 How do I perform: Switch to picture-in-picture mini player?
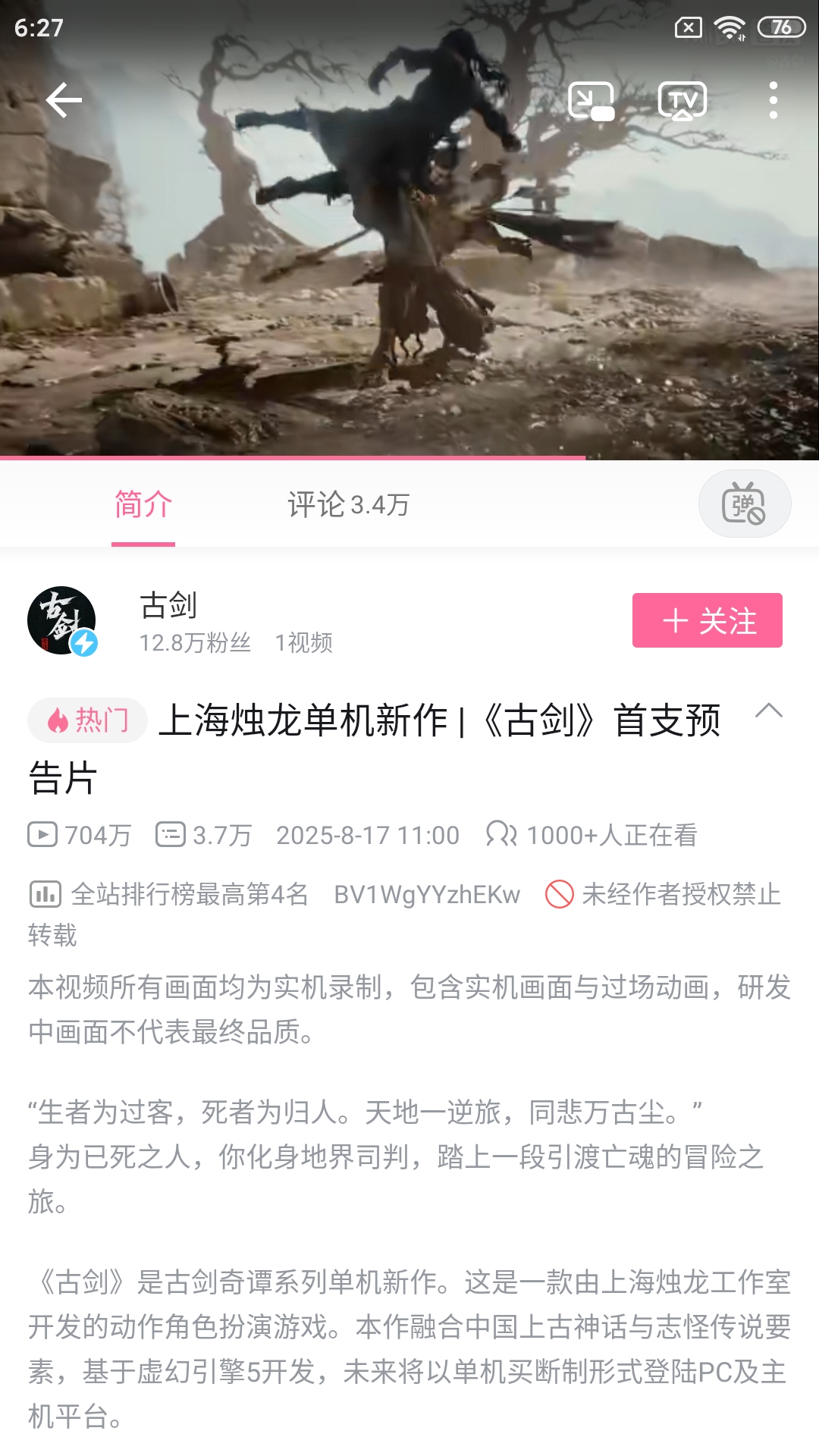[x=591, y=101]
